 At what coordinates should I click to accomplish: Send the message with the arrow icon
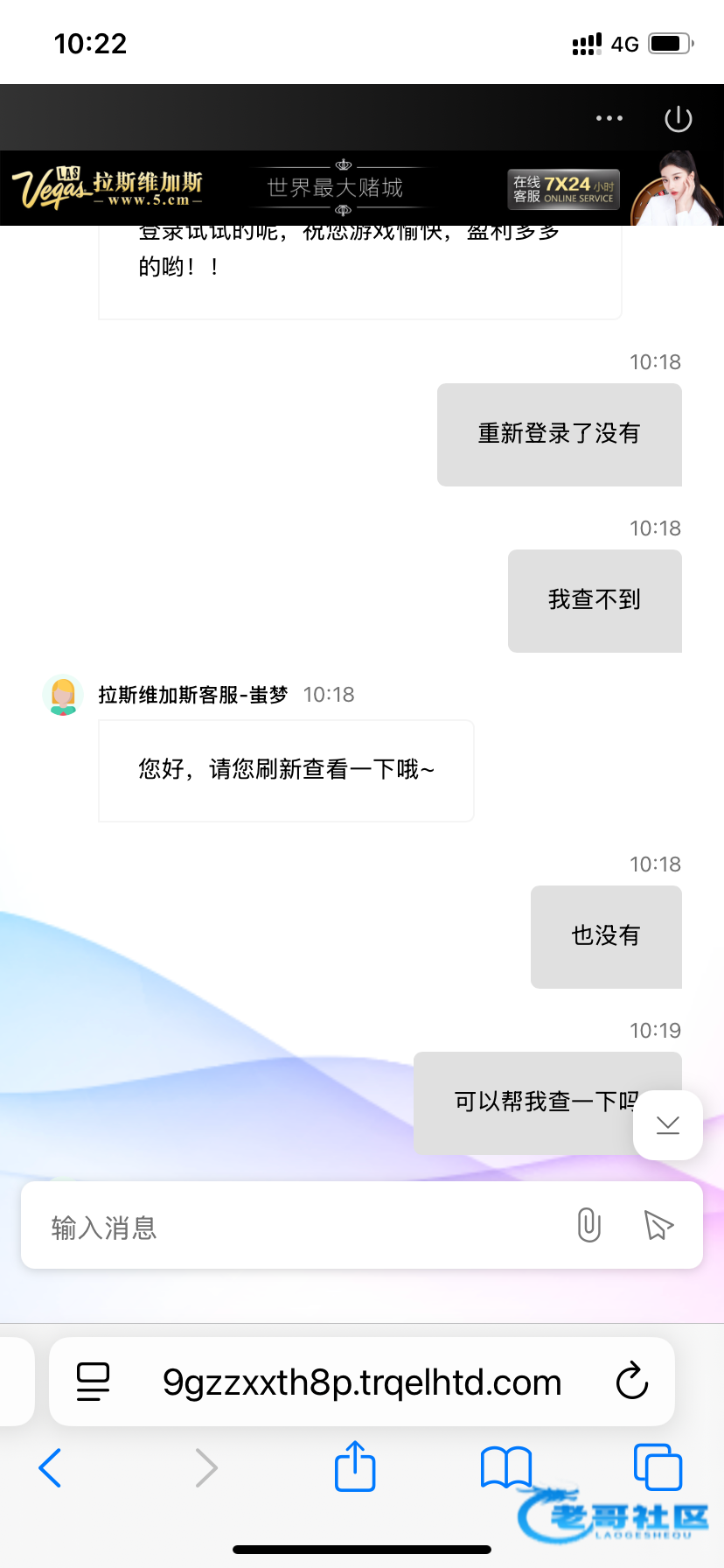click(x=658, y=1225)
